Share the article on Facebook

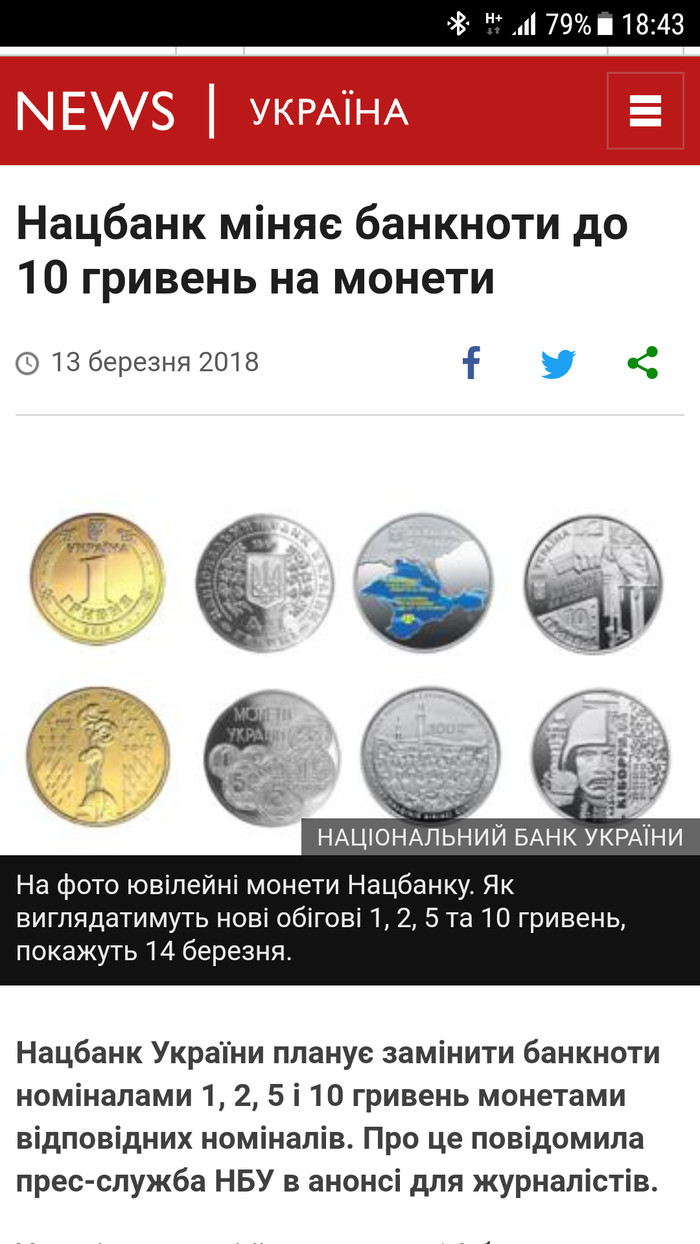click(471, 362)
